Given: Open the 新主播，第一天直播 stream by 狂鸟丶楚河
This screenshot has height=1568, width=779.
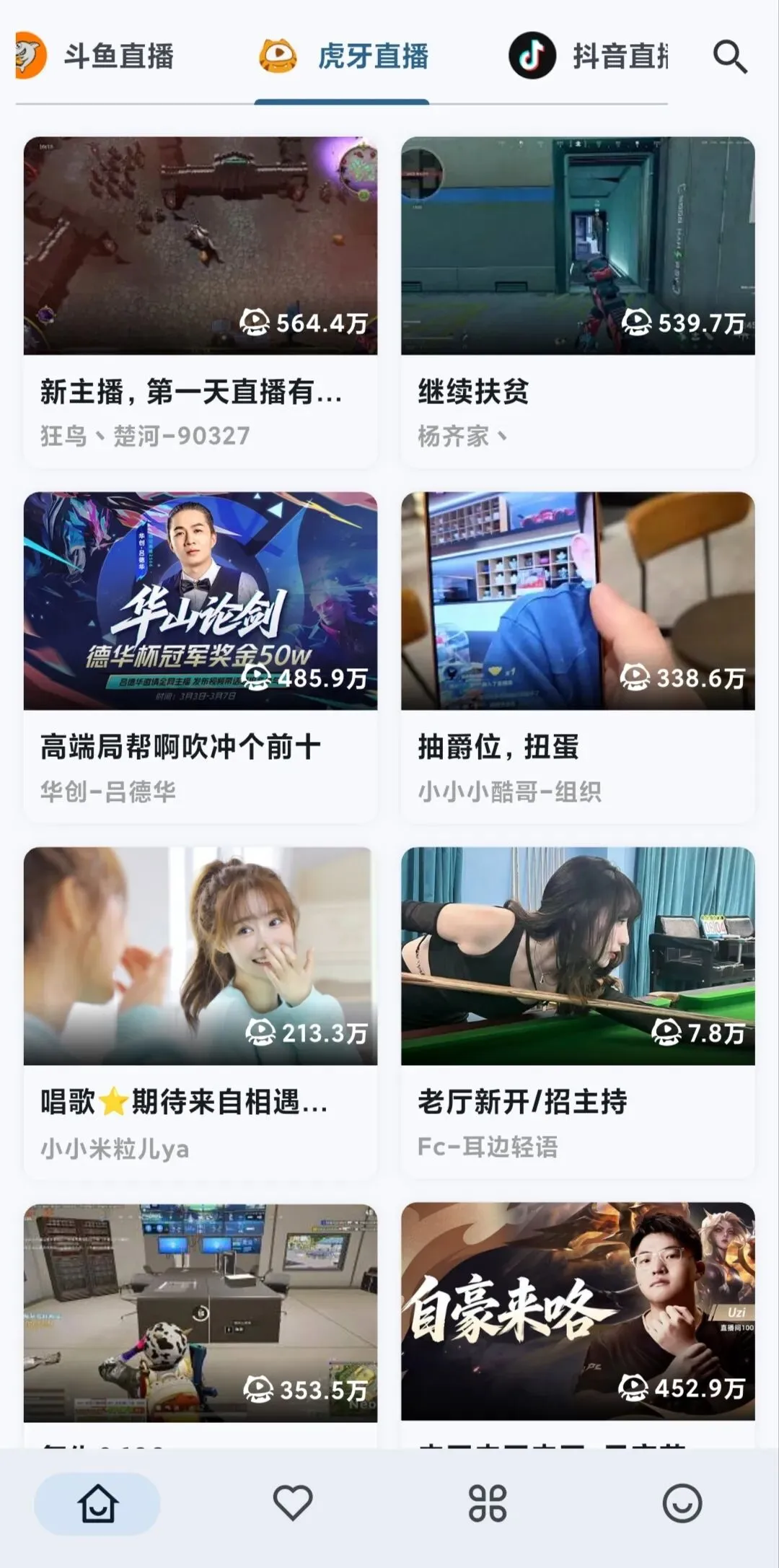Looking at the screenshot, I should coord(201,303).
